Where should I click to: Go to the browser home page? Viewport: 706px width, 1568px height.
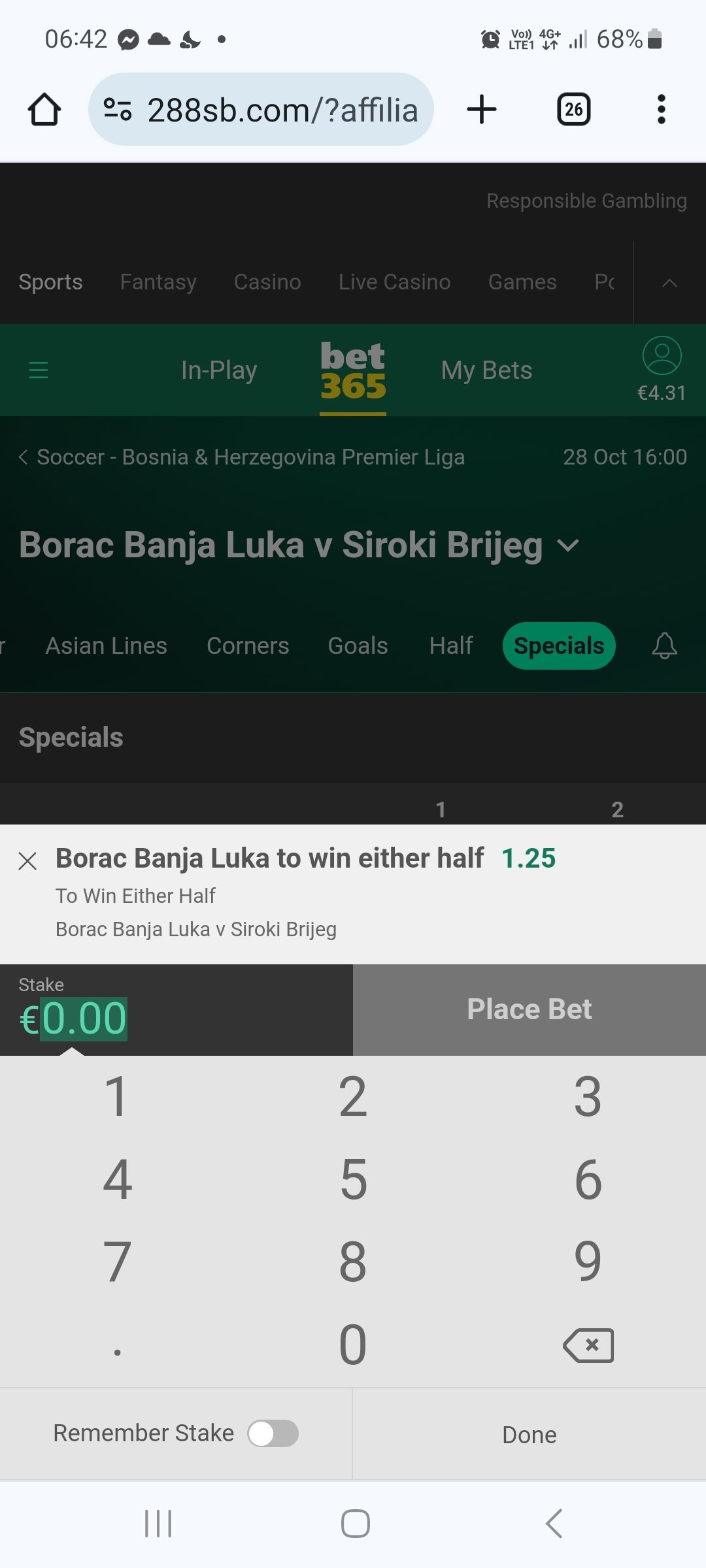pos(44,109)
